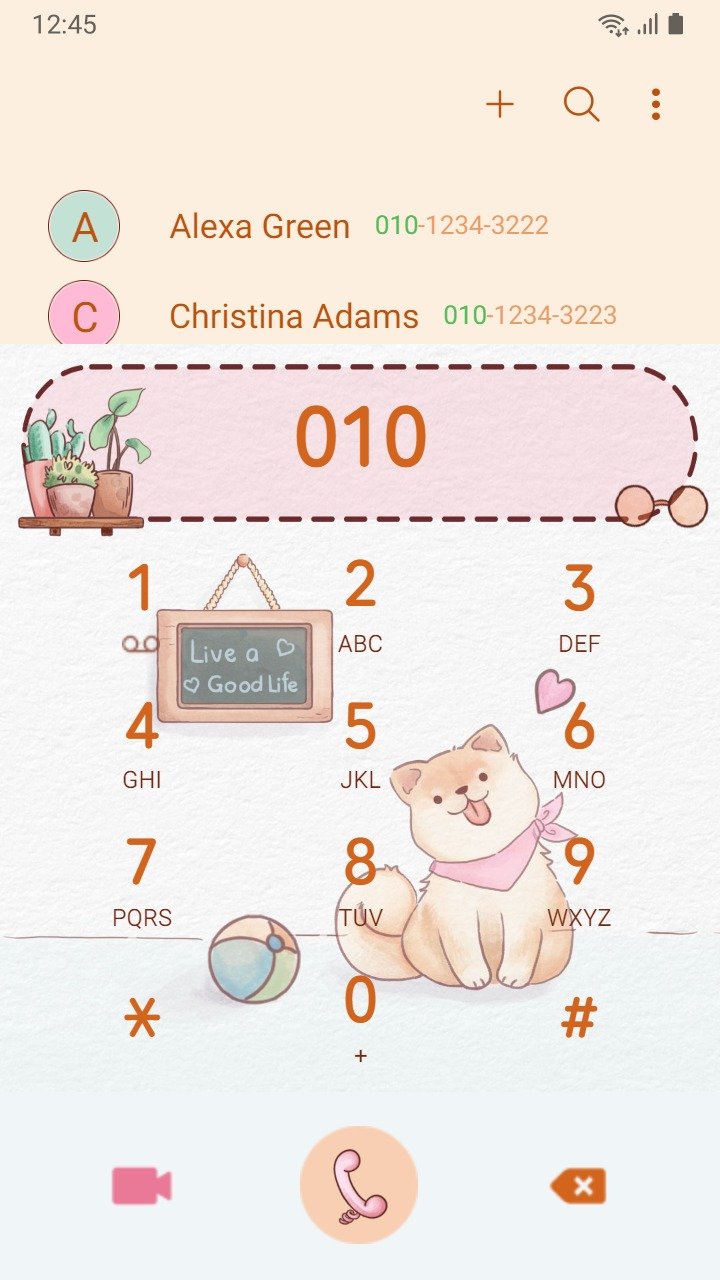The width and height of the screenshot is (720, 1280).
Task: Tap the hash pound key
Action: [579, 1019]
